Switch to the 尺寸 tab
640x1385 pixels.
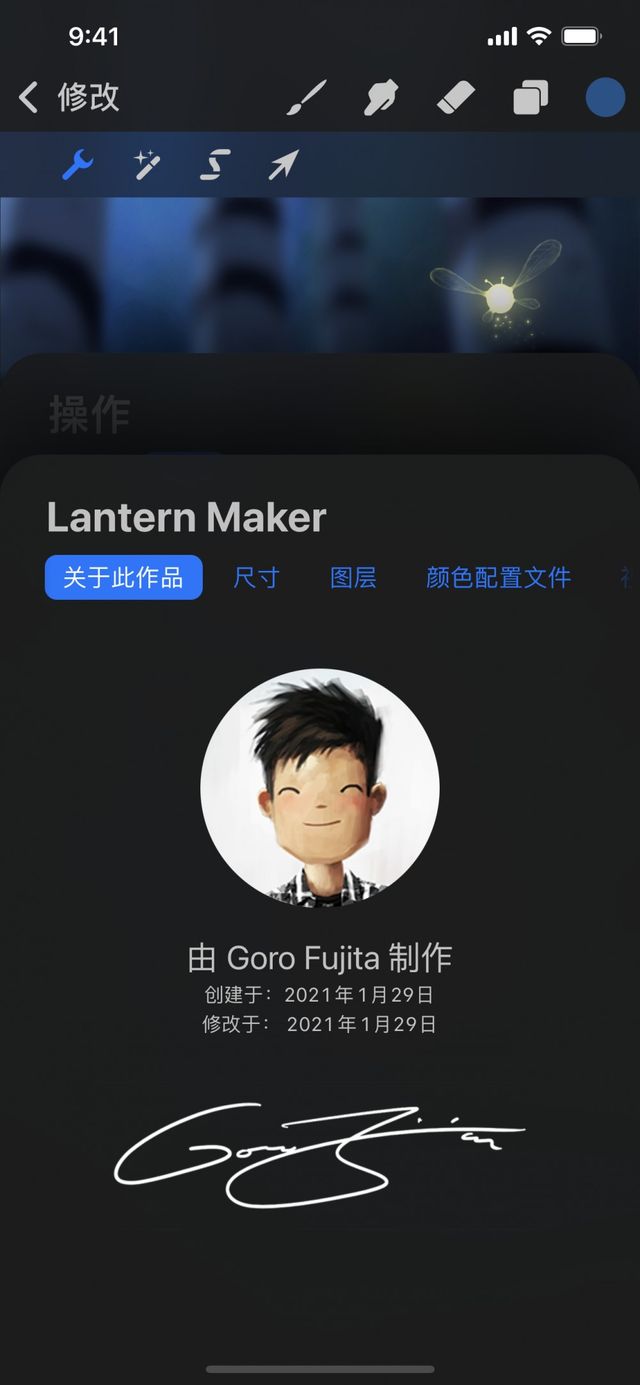(256, 577)
